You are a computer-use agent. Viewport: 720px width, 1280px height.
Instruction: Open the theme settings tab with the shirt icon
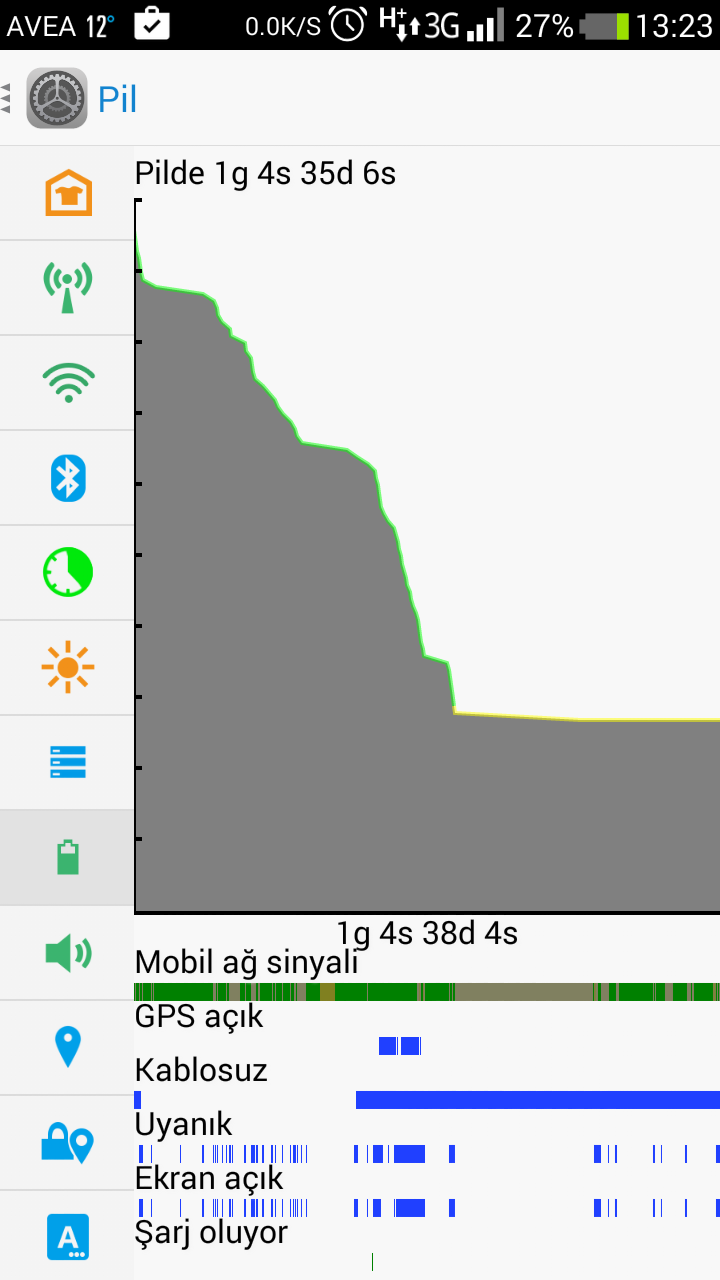tap(67, 193)
